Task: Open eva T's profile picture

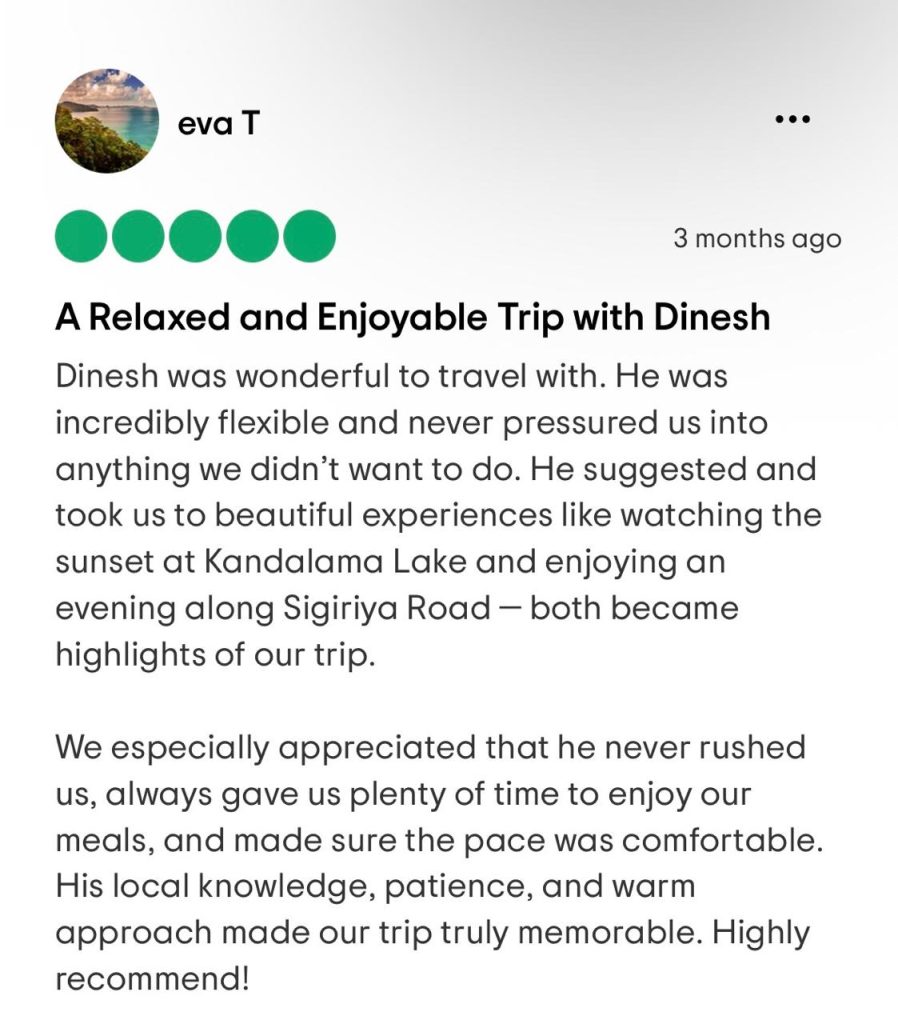Action: point(107,121)
